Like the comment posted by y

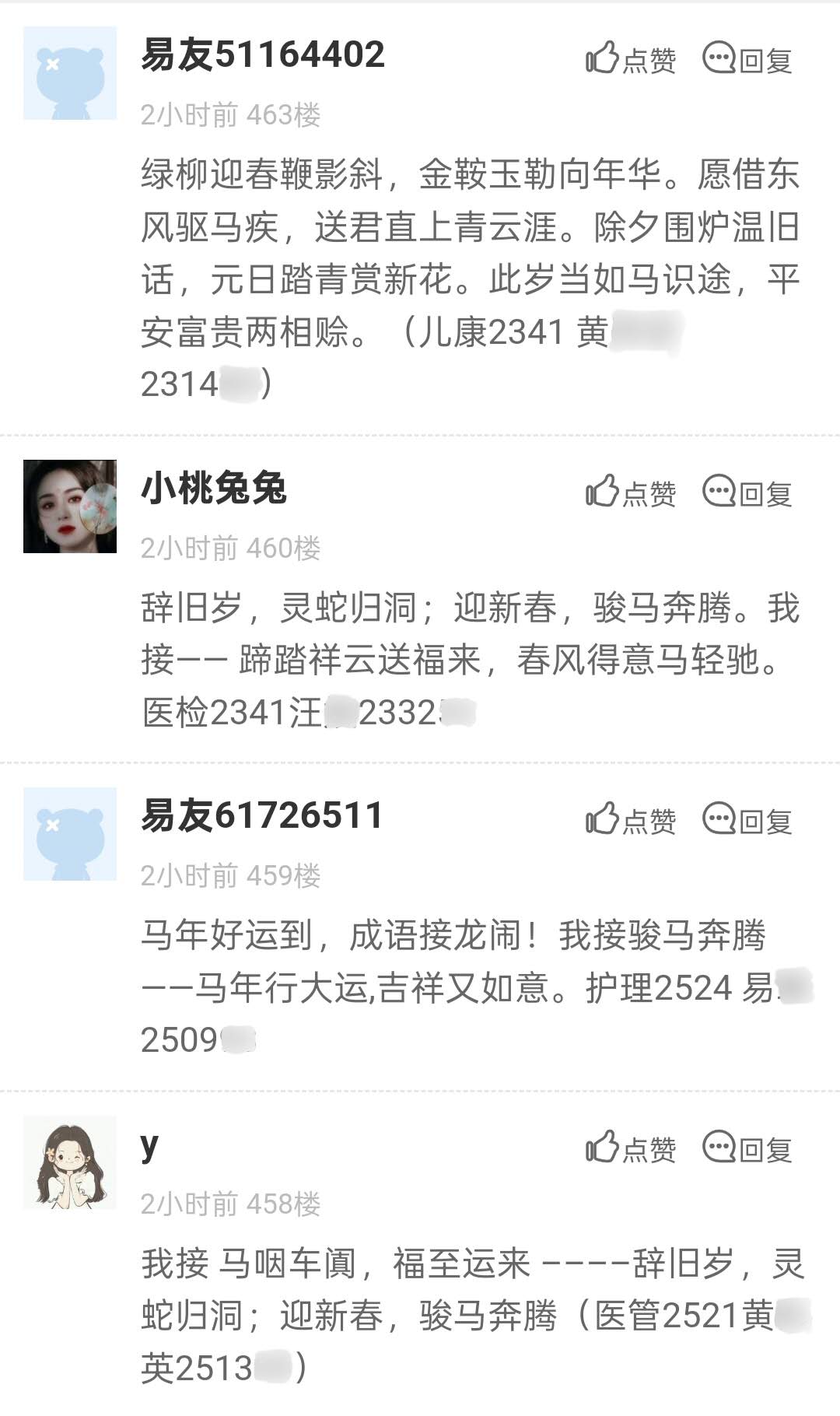tap(630, 1148)
